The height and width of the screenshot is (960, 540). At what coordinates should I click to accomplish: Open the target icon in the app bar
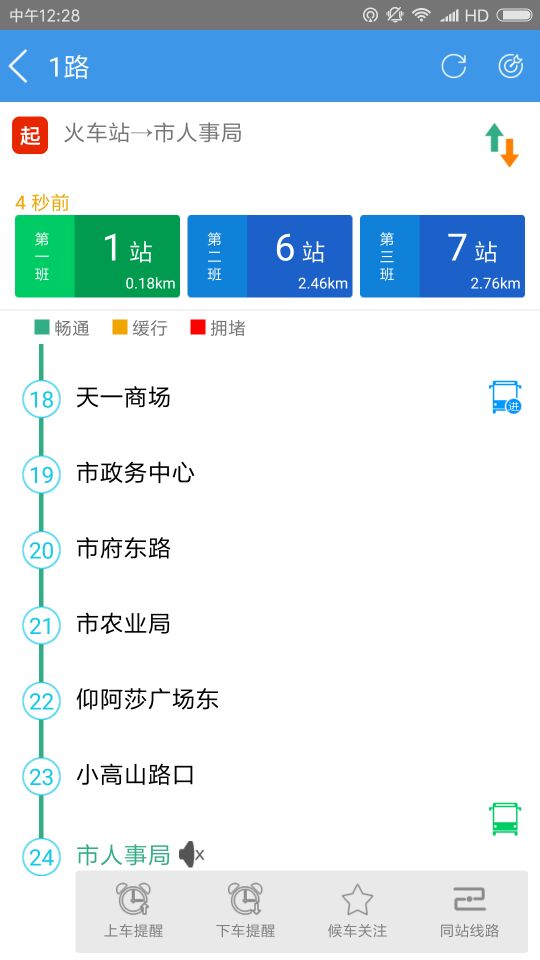point(510,66)
